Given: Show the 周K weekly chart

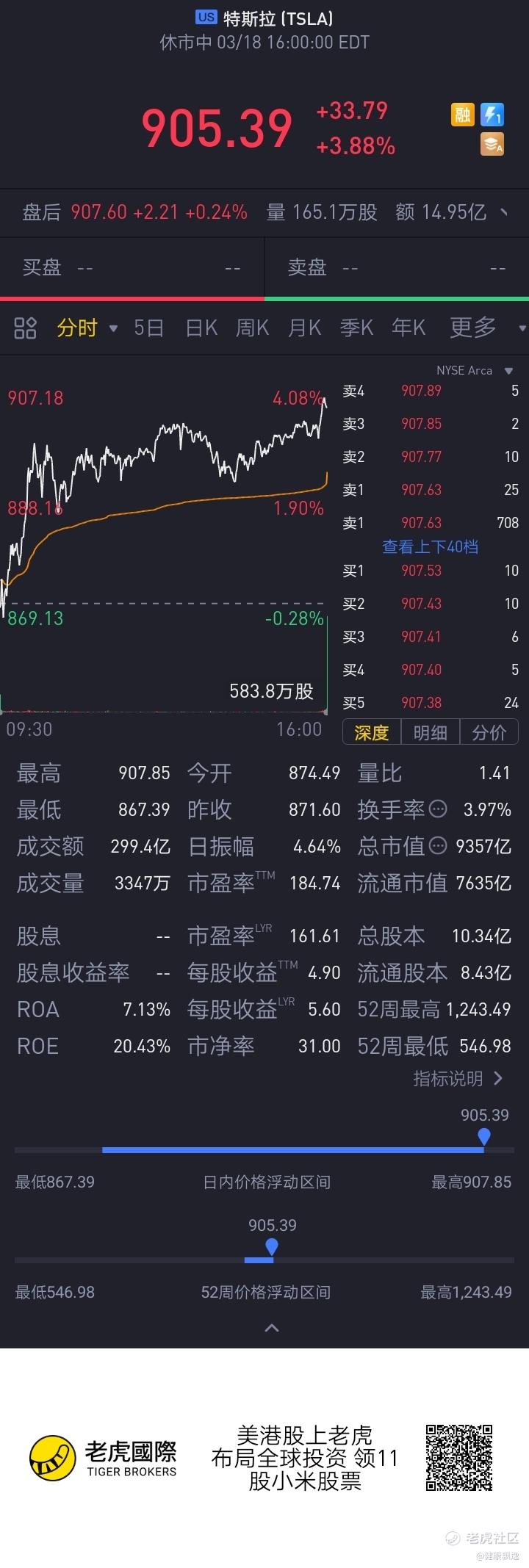Looking at the screenshot, I should [x=252, y=328].
